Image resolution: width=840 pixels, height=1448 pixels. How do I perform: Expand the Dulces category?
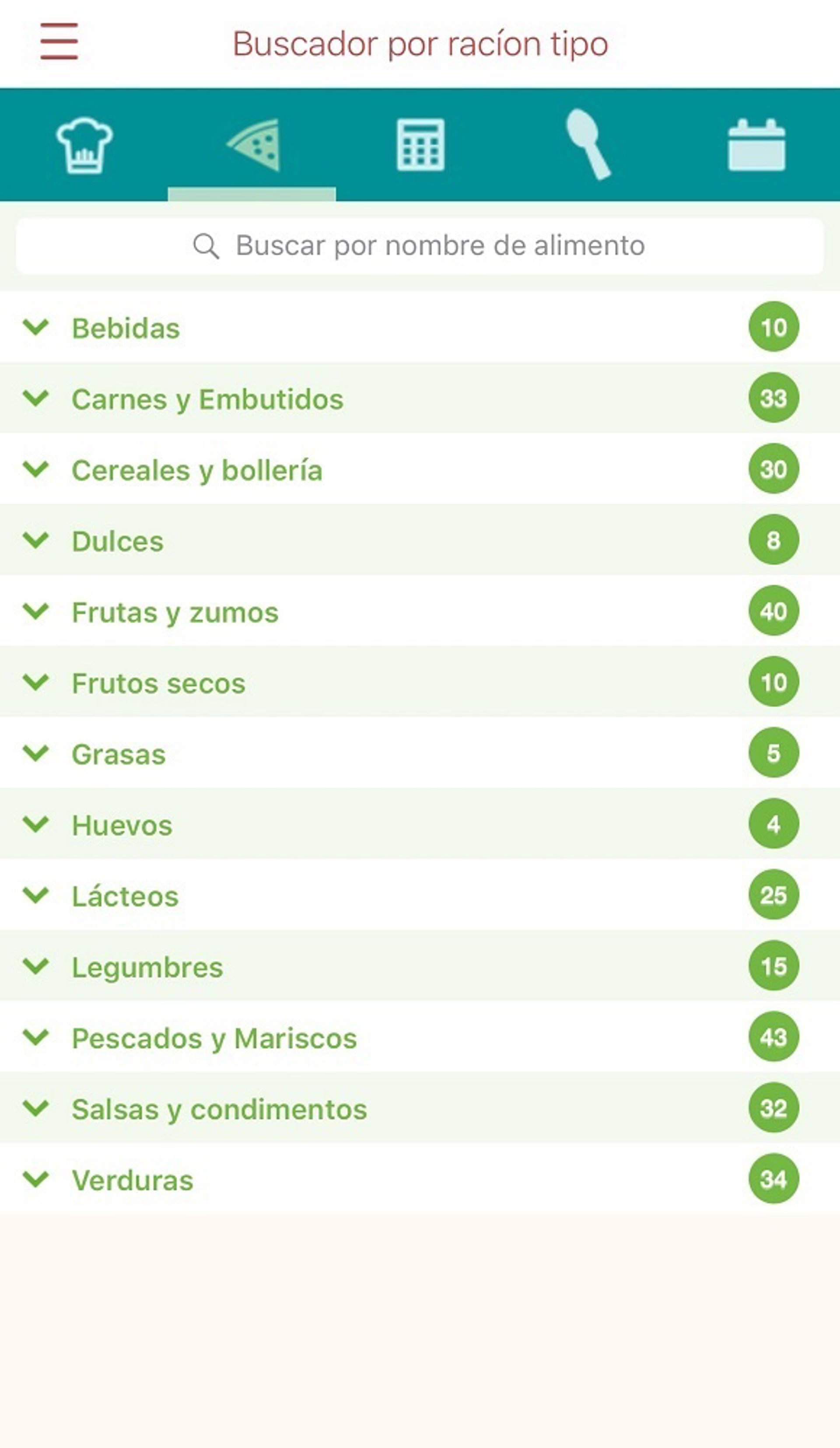pyautogui.click(x=117, y=540)
